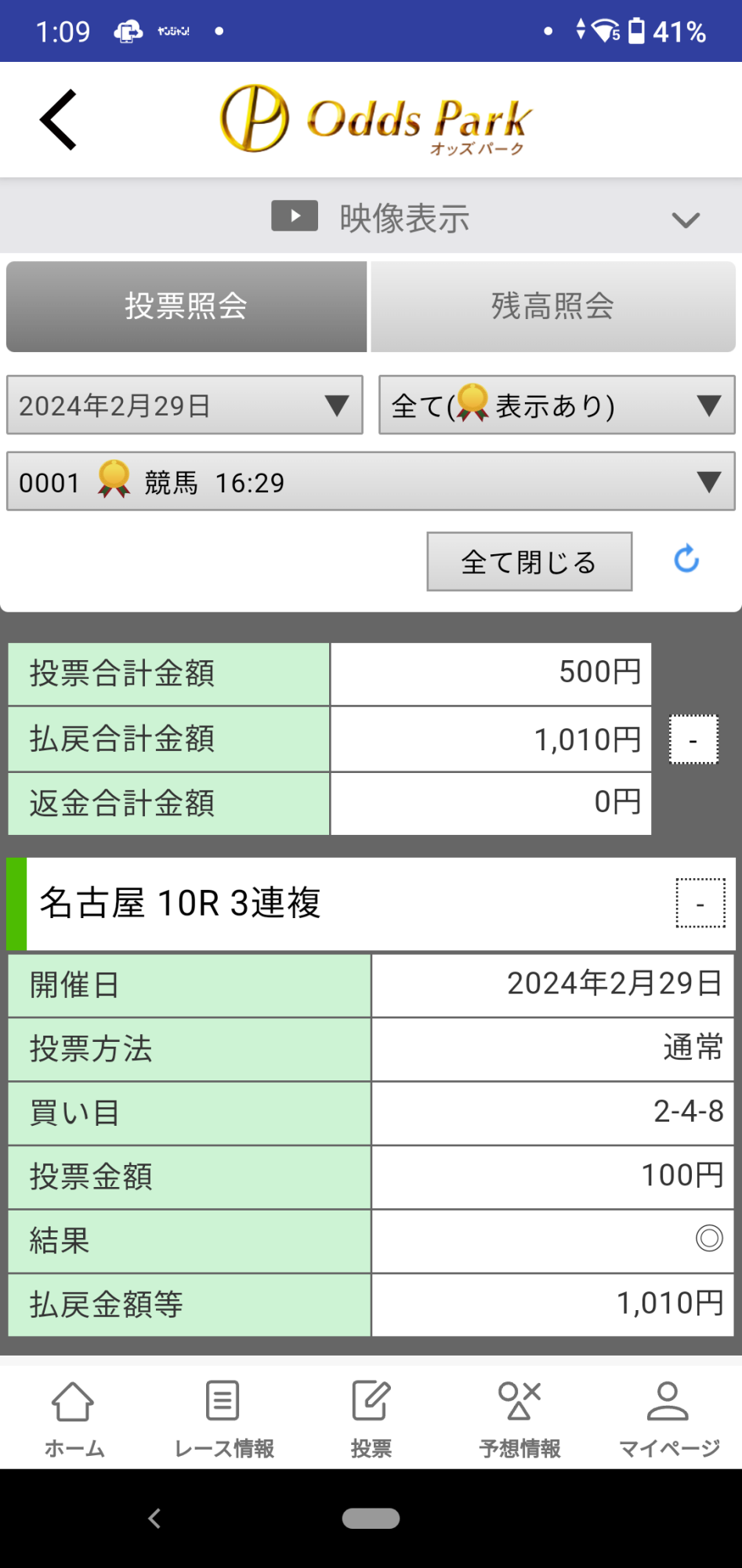Expand the 映像表示 video panel

point(371,217)
